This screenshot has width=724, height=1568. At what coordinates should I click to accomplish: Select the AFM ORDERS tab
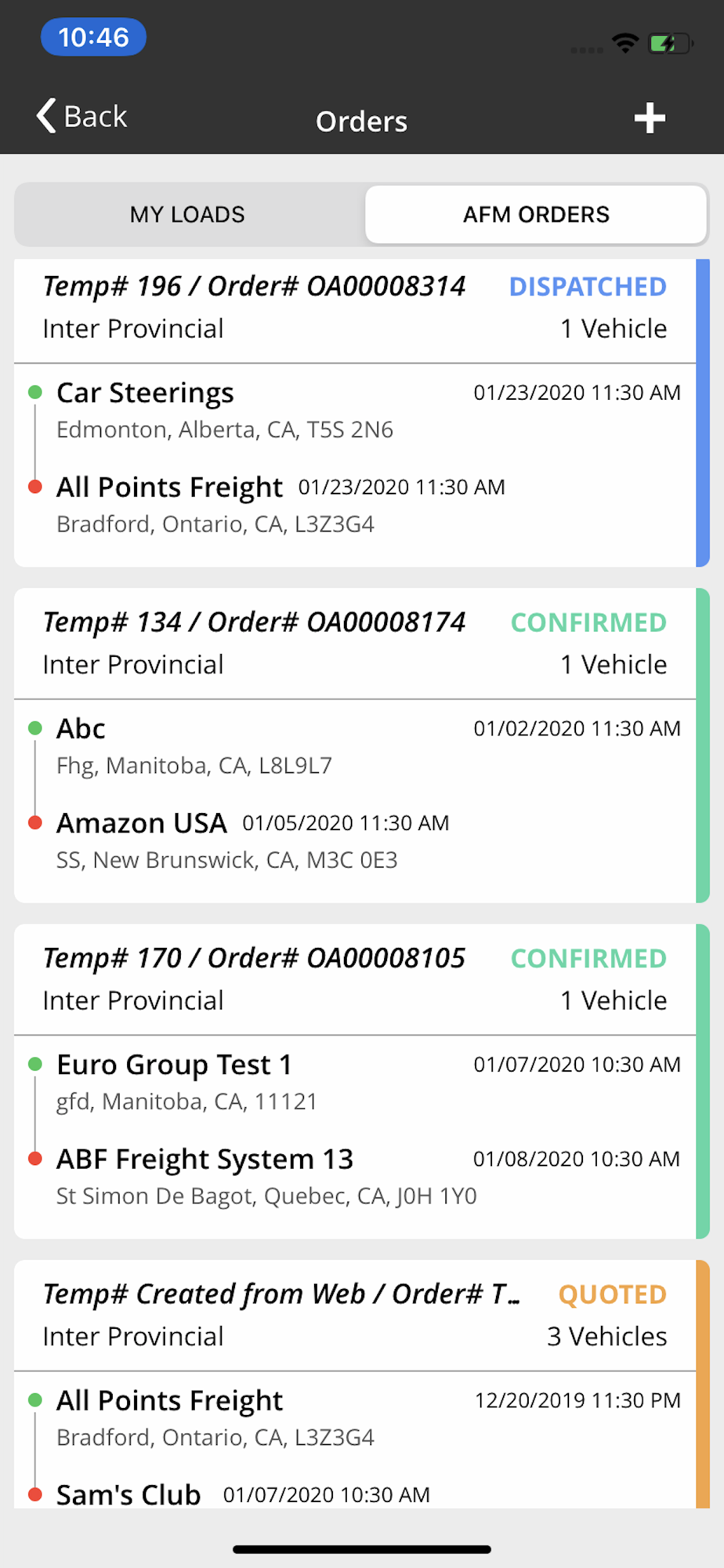point(536,214)
